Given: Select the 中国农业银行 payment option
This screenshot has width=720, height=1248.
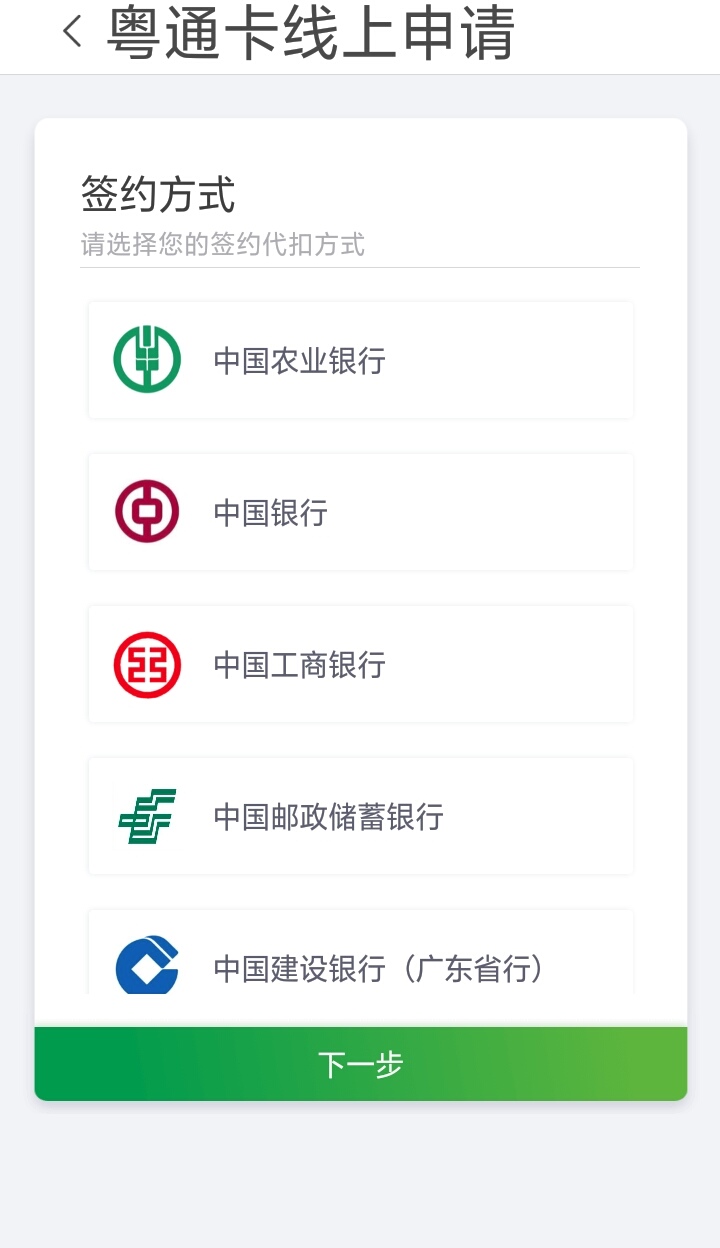Looking at the screenshot, I should coord(360,359).
